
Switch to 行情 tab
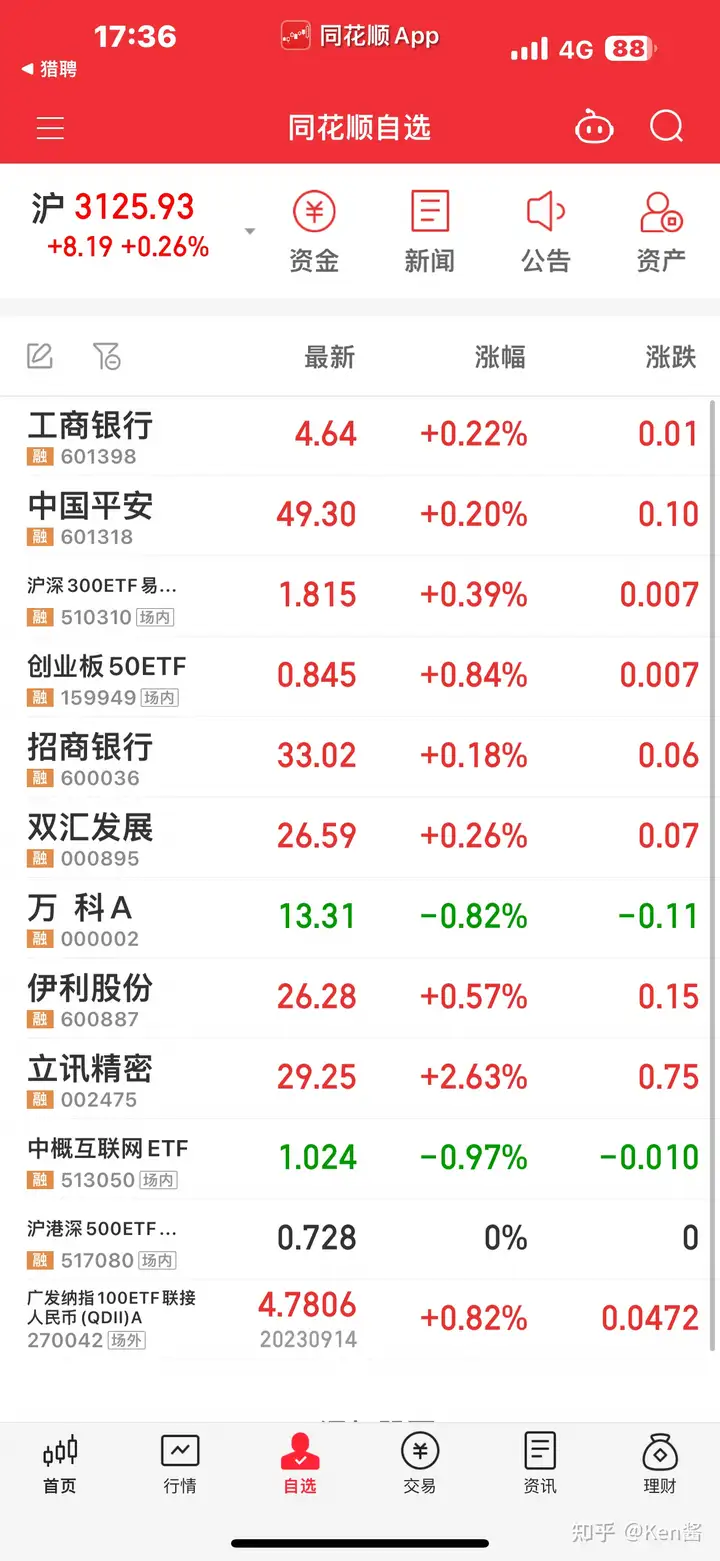180,1464
